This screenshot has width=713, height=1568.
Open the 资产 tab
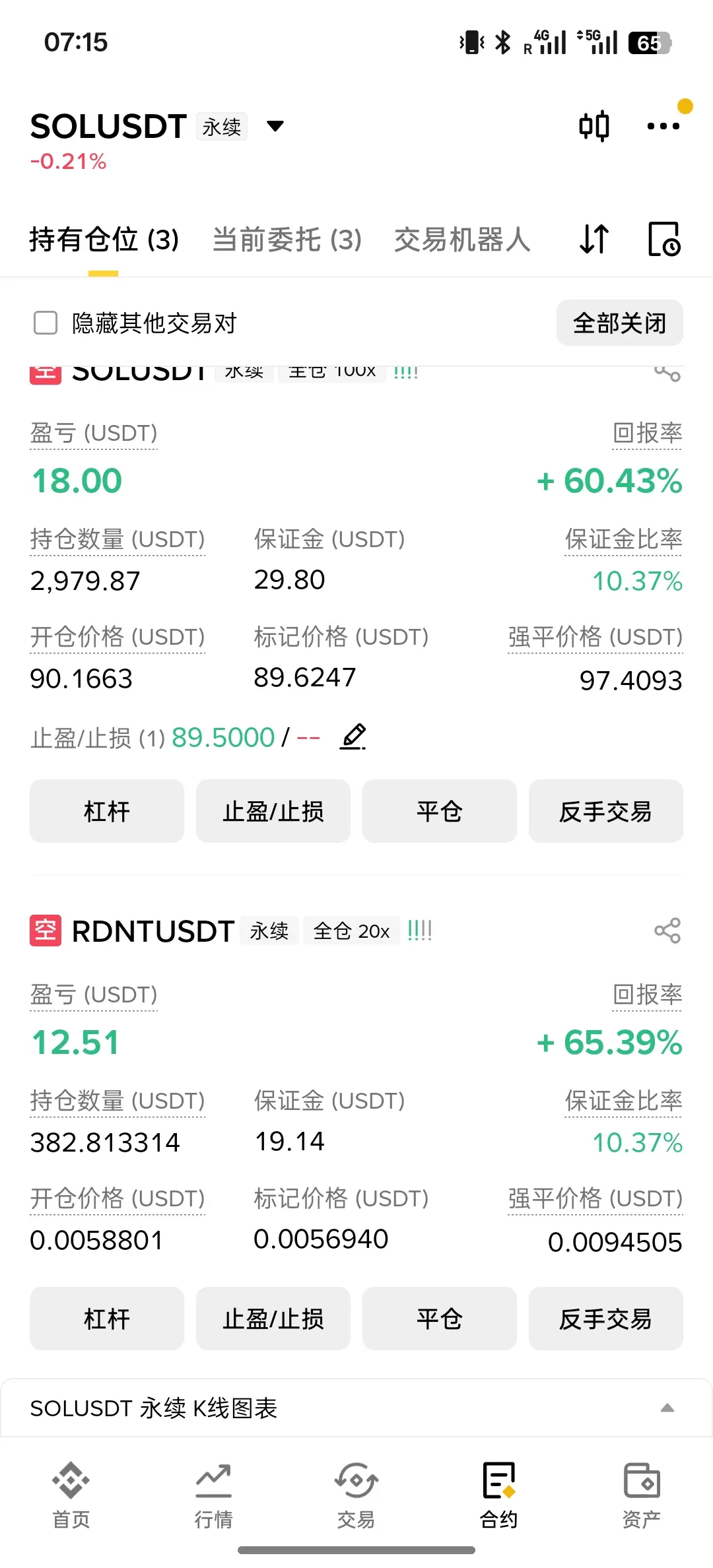pyautogui.click(x=642, y=1495)
